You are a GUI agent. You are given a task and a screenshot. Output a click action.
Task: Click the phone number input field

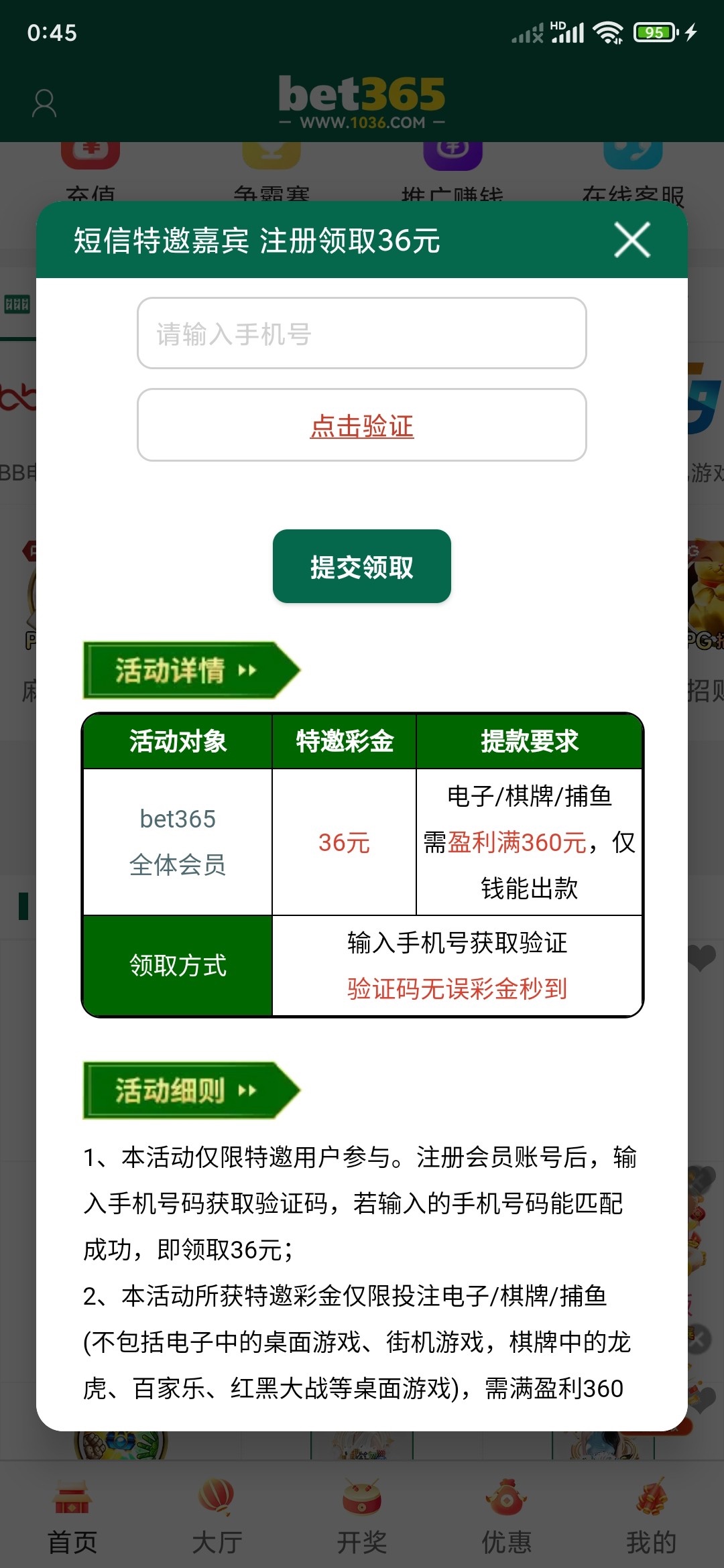tap(361, 334)
